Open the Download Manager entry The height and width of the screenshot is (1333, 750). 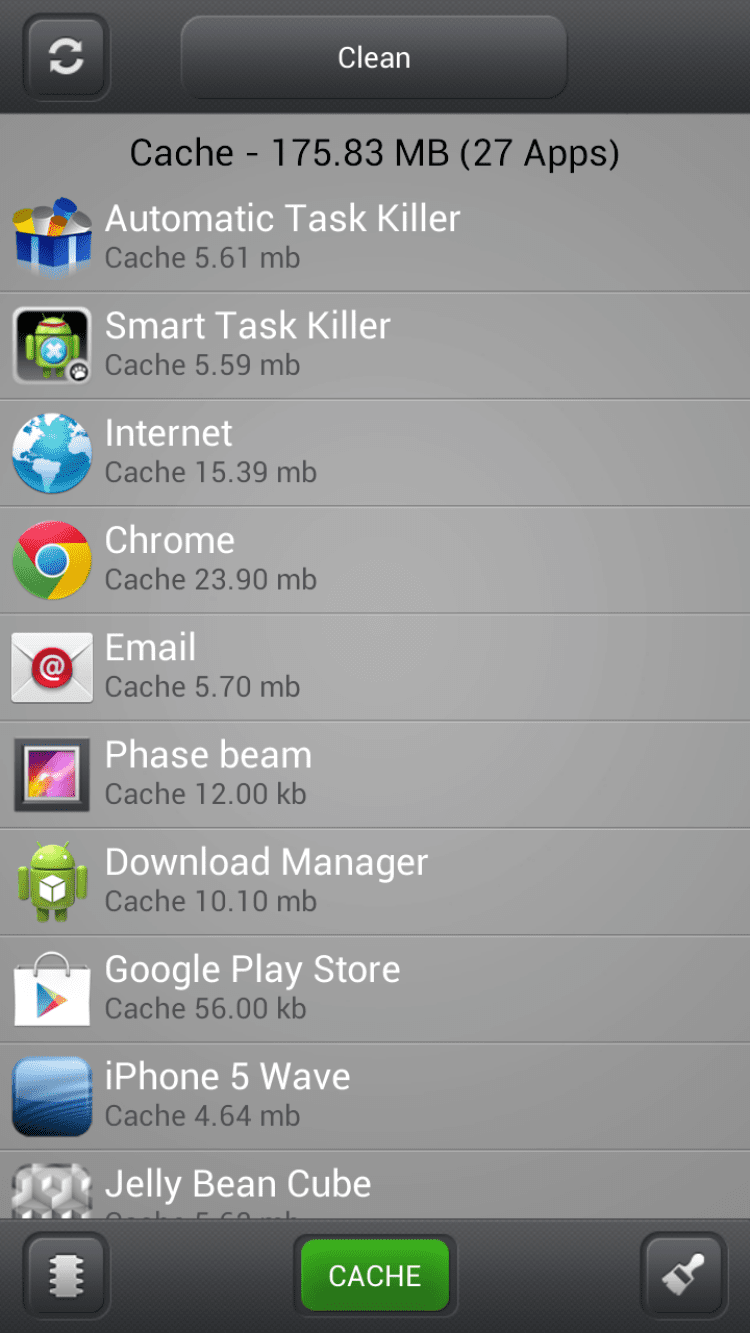click(x=375, y=881)
